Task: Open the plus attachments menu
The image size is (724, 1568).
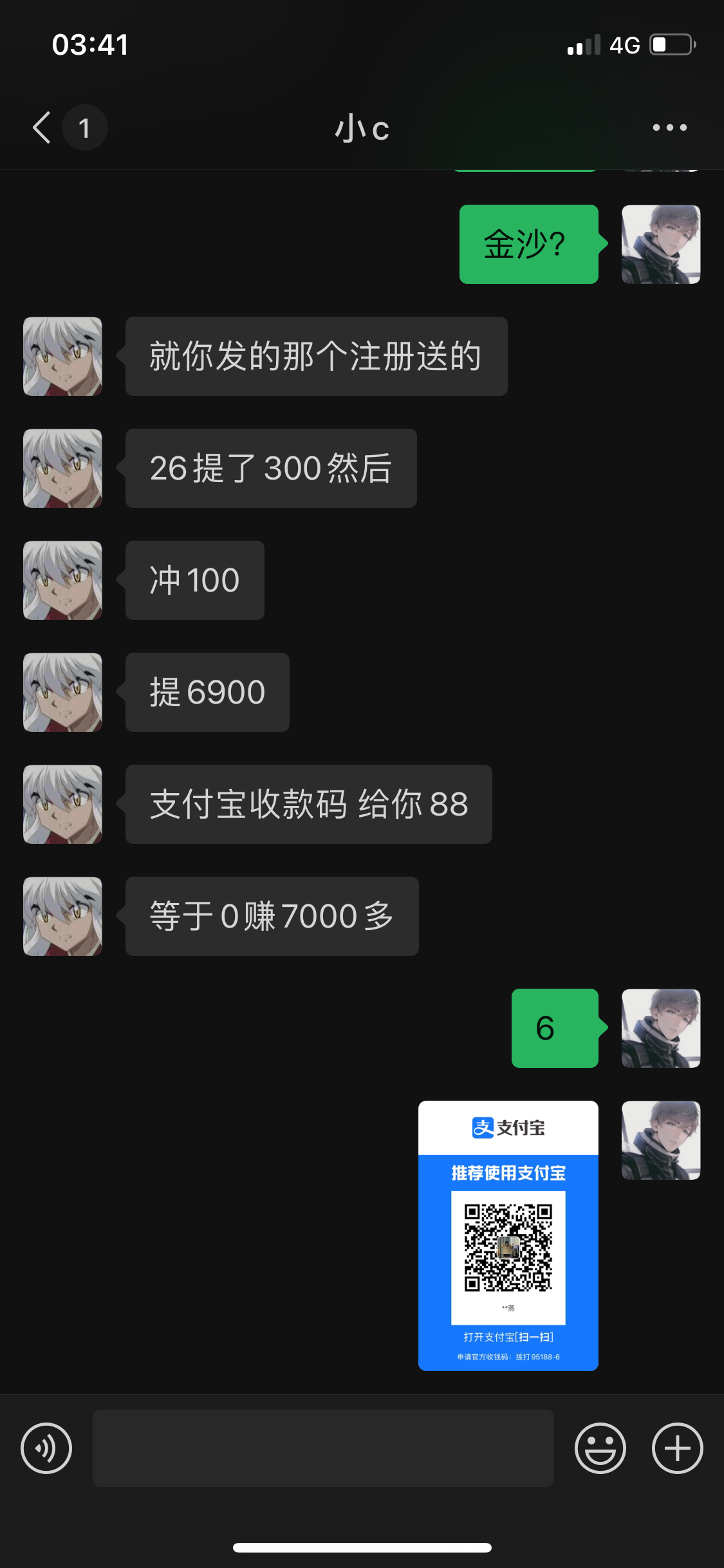Action: (677, 1448)
